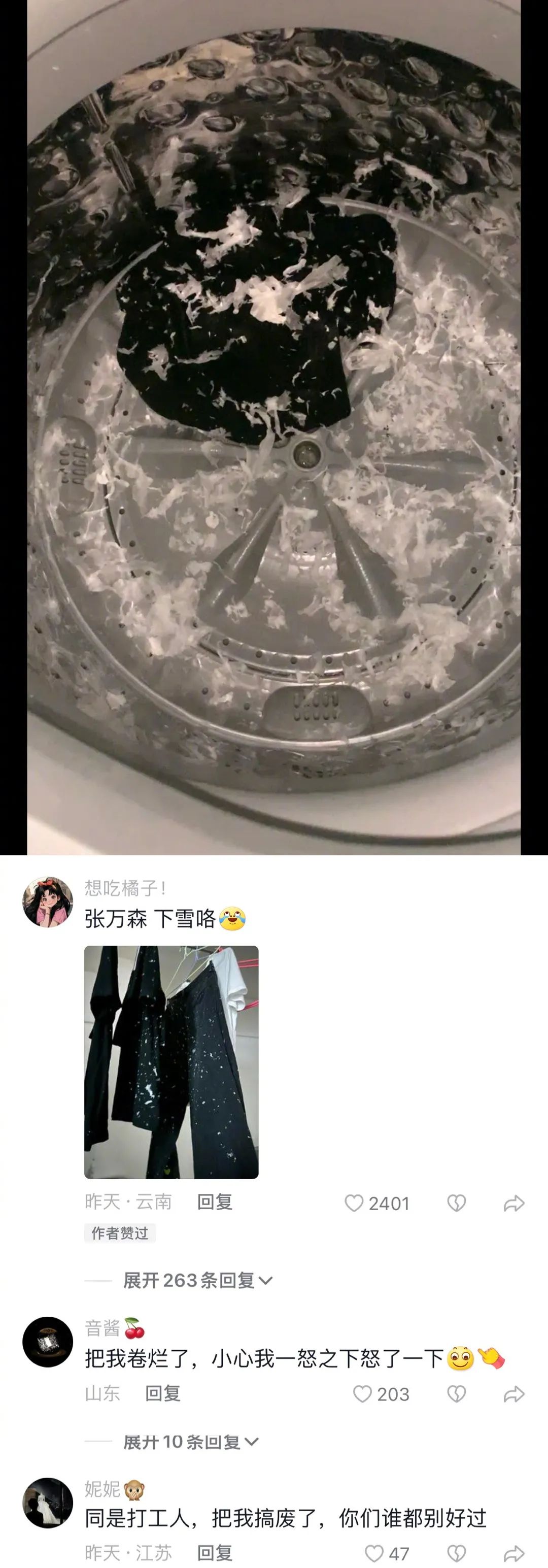Like 妮妮's comment with 47 likes
Image resolution: width=548 pixels, height=1568 pixels.
(374, 1553)
